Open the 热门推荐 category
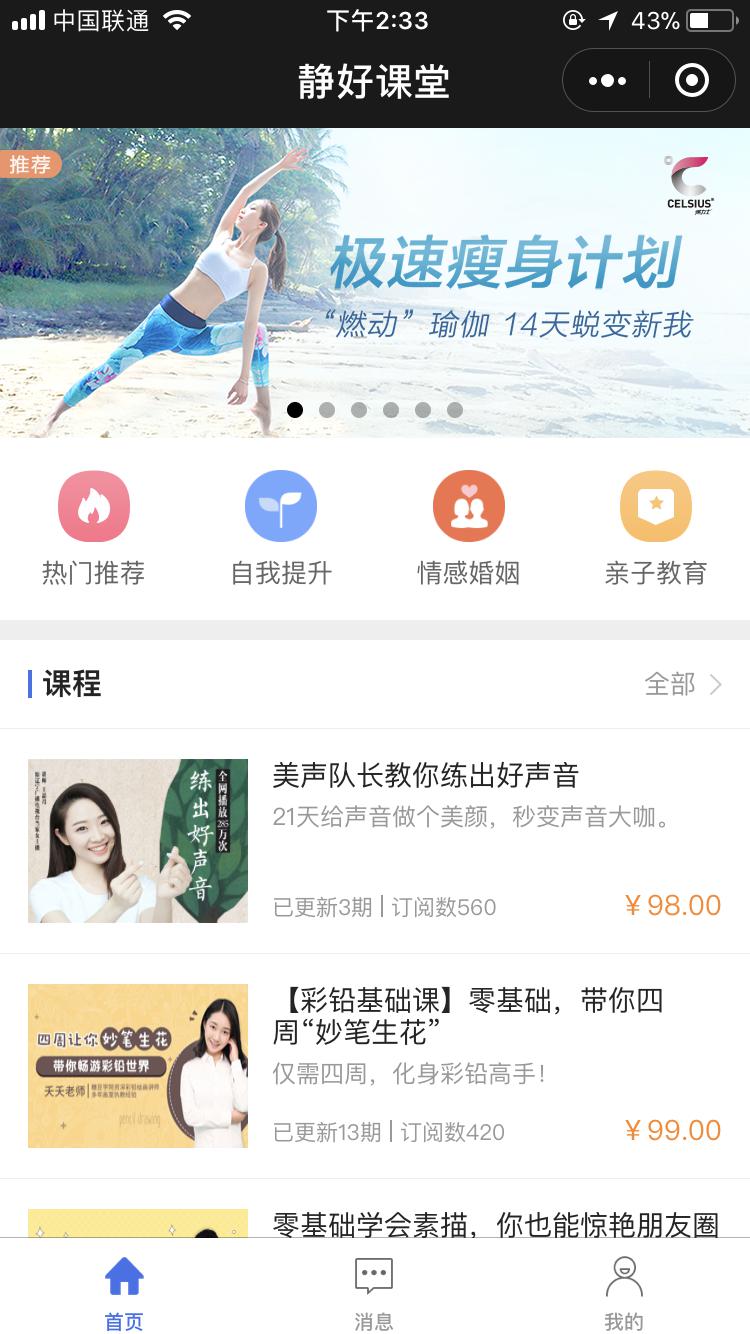 [x=94, y=527]
